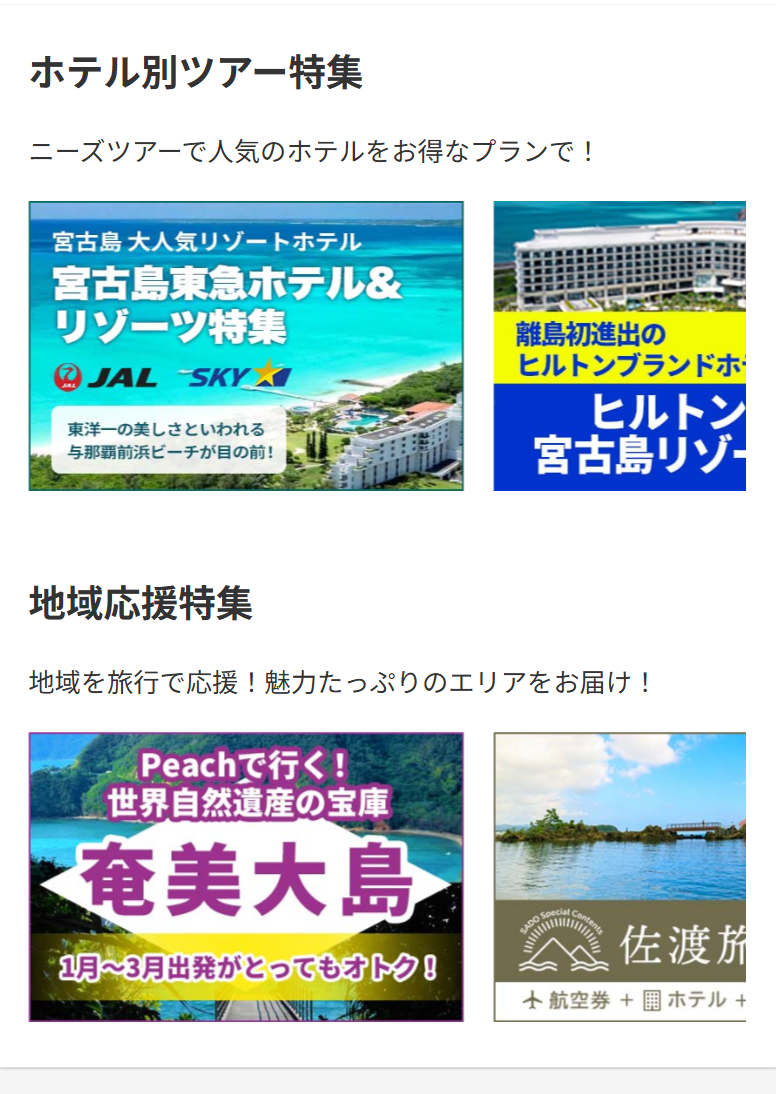Open the 宮古島東急ホテル&リゾーツ特集 banner

(x=246, y=346)
